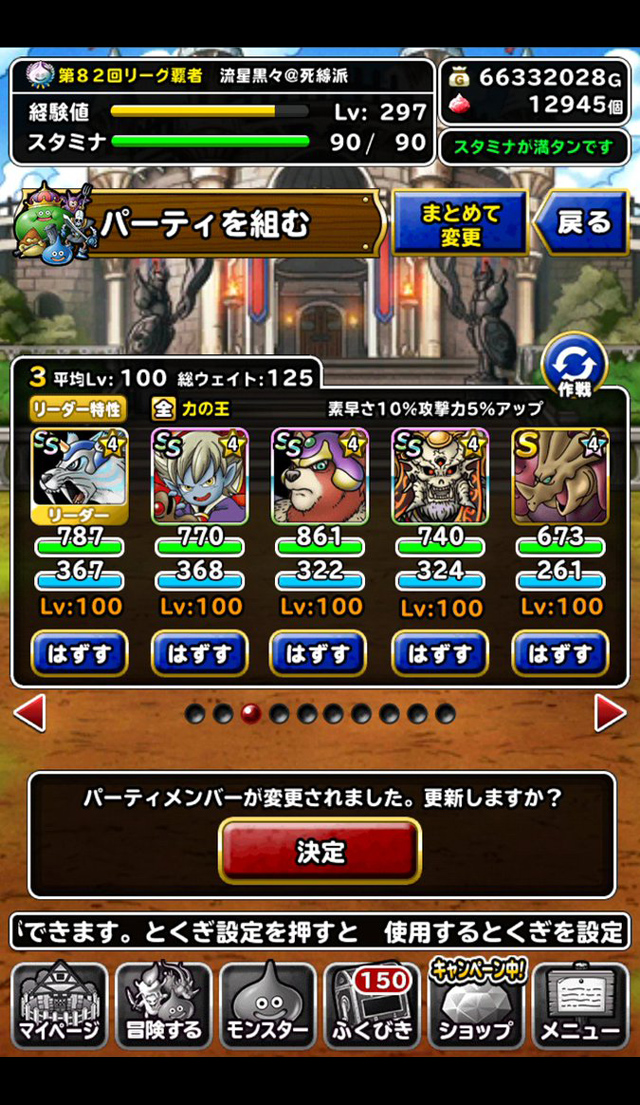
Task: Go to the previous party with the left arrow
Action: click(29, 713)
